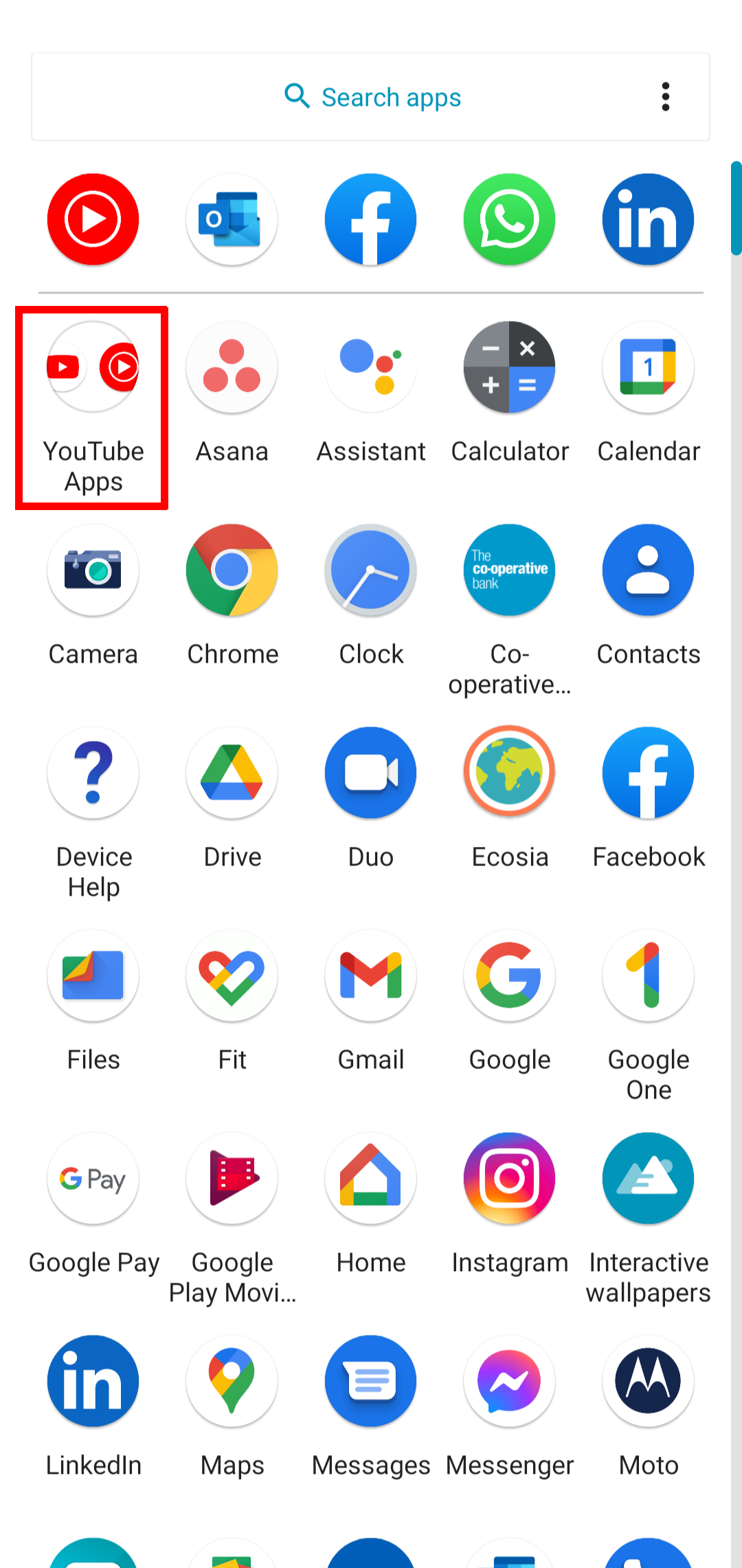This screenshot has height=1568, width=742.
Task: Tap the Search apps field
Action: [371, 97]
